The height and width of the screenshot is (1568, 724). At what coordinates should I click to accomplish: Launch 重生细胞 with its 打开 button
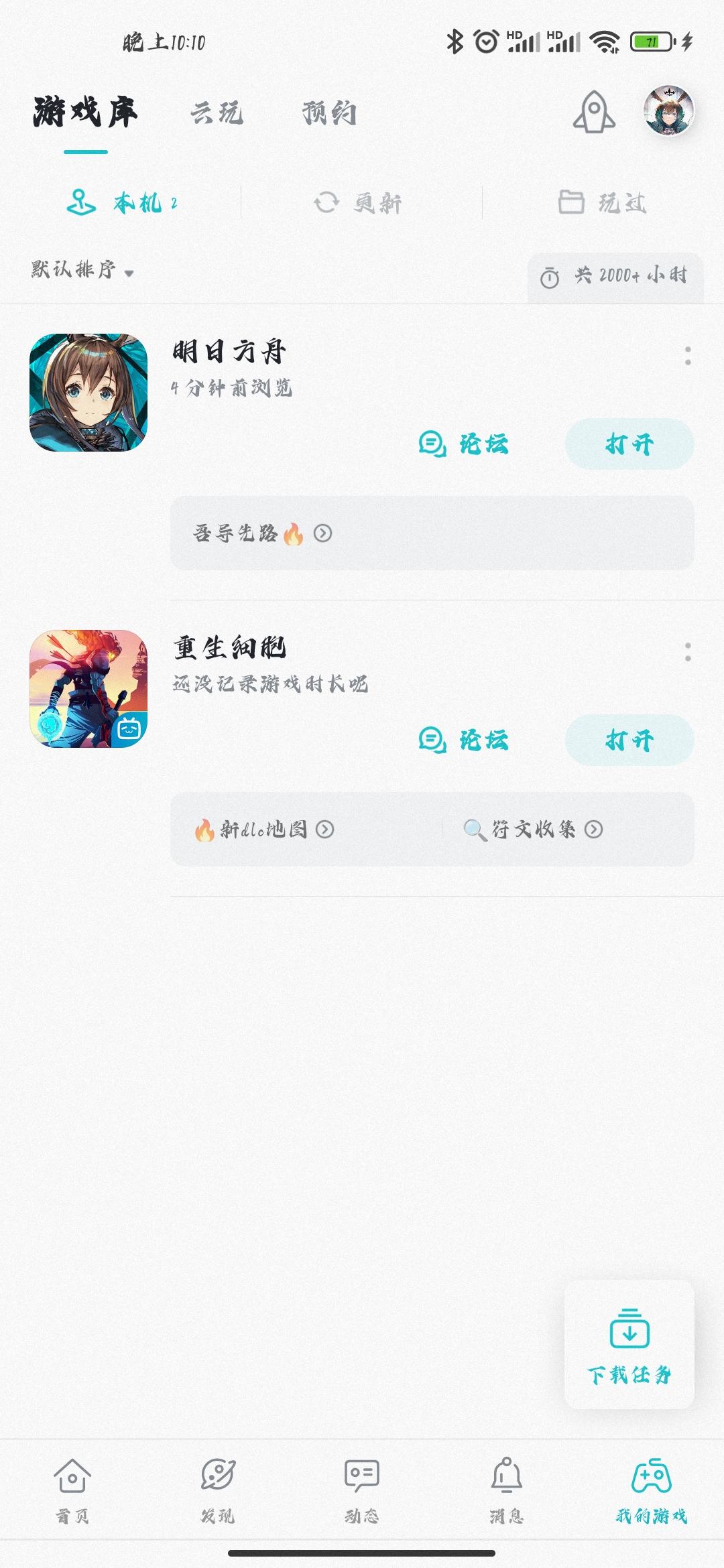click(x=629, y=740)
